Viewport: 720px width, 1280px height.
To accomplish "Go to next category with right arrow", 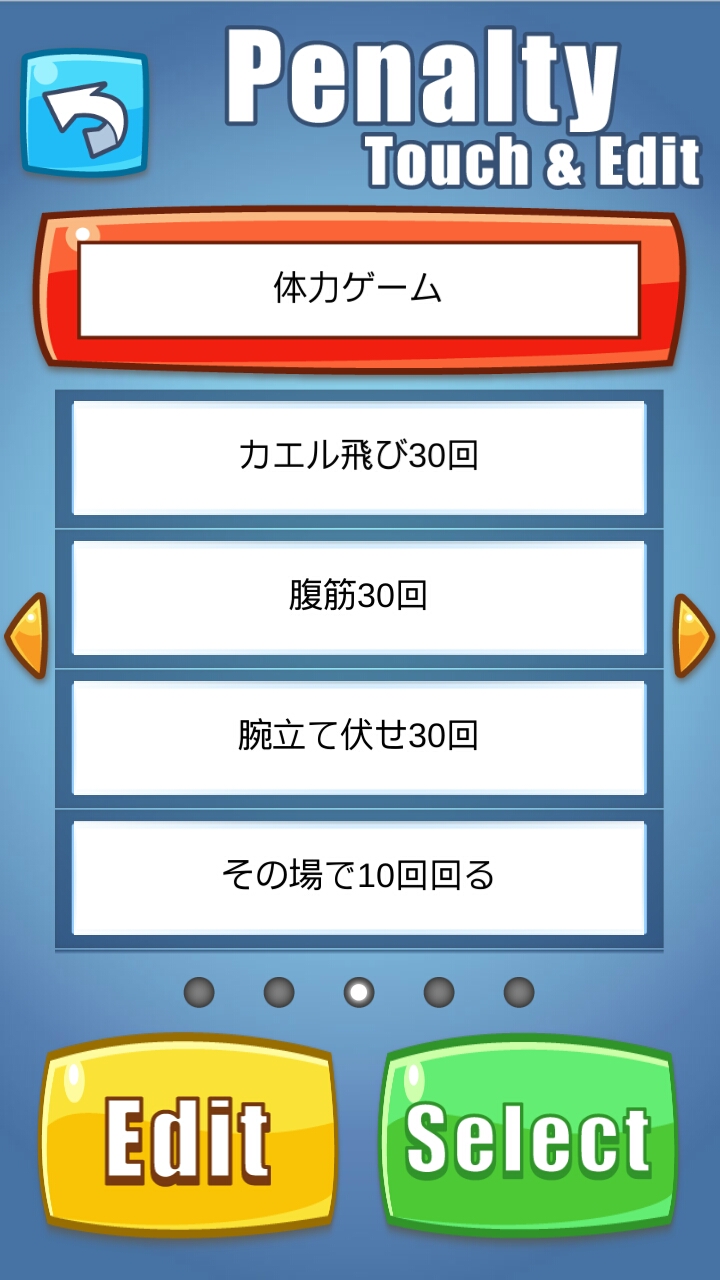I will coord(692,636).
